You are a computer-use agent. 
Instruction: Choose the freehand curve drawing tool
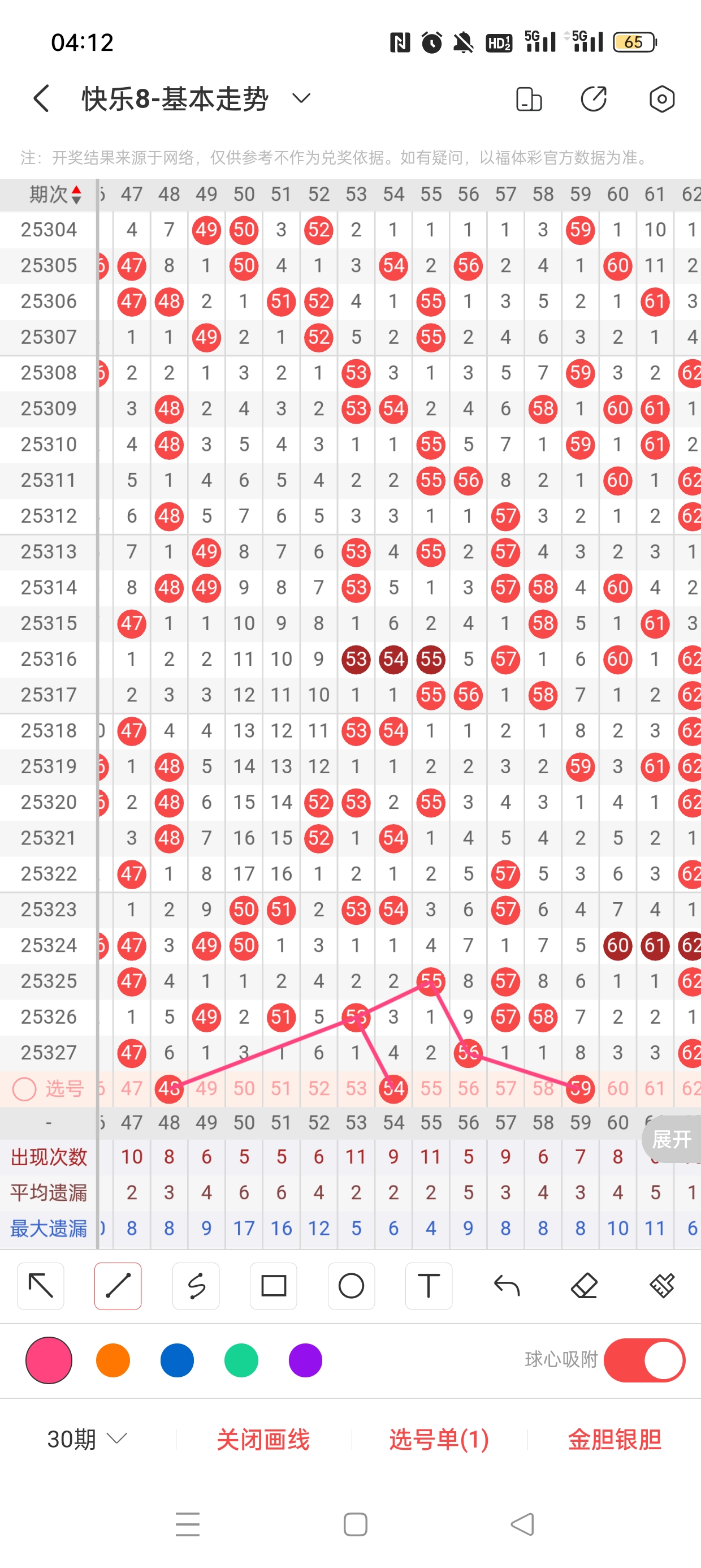(x=196, y=1286)
